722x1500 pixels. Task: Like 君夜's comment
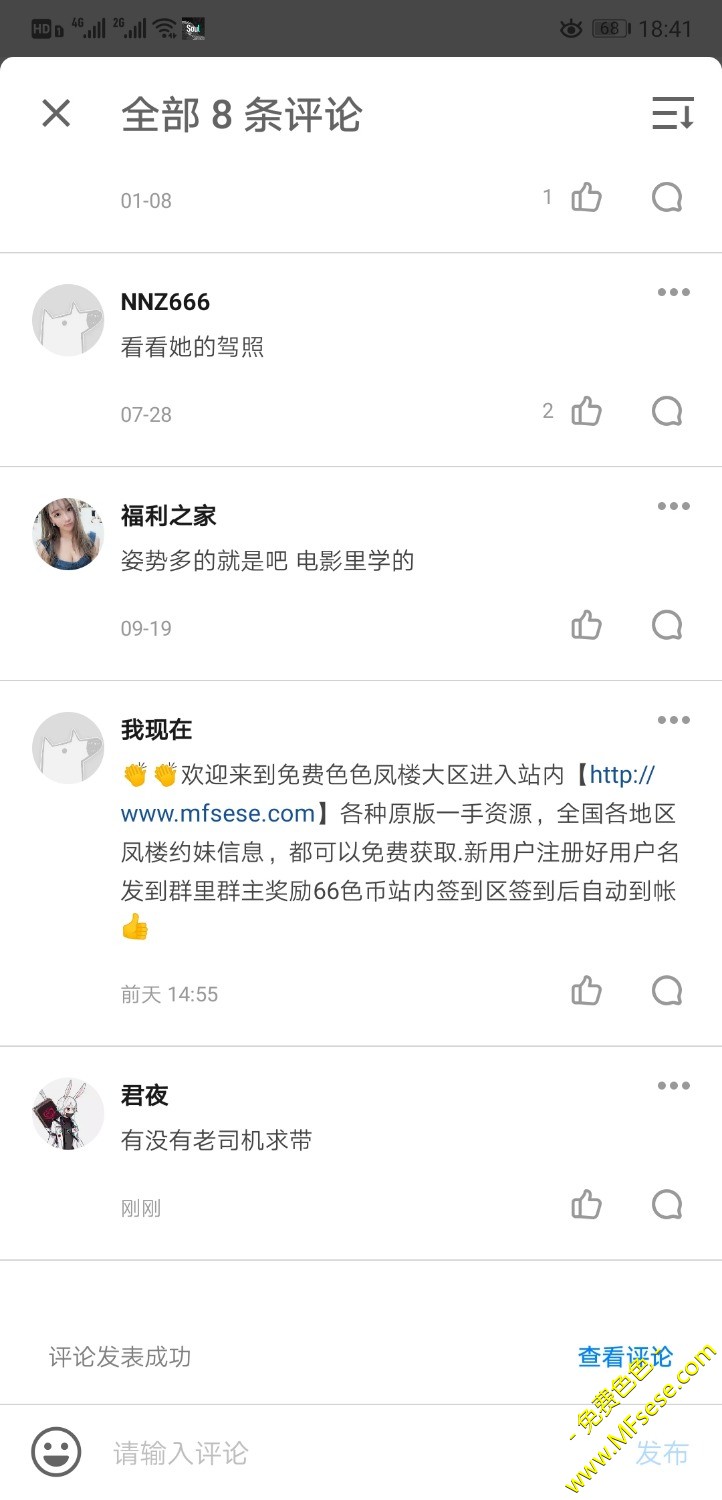coord(586,1205)
